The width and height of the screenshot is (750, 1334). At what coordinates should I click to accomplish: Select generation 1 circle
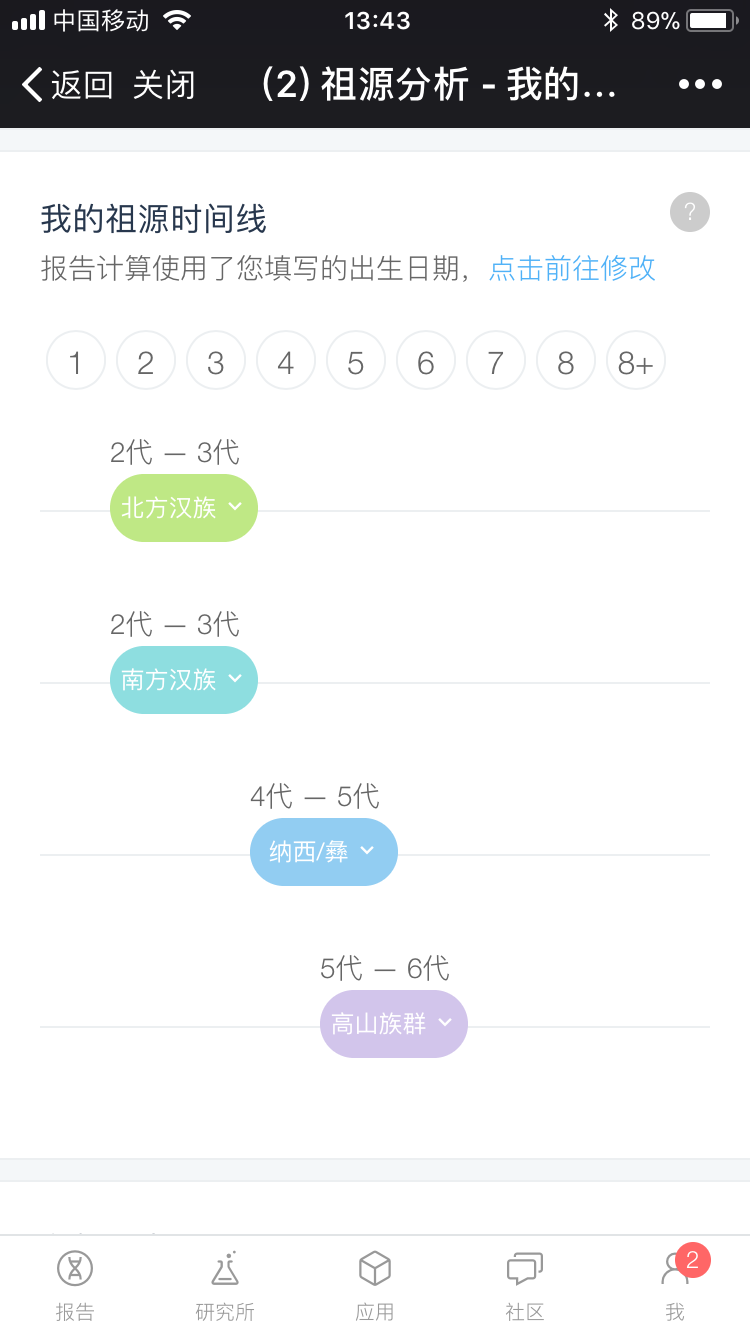click(x=76, y=360)
